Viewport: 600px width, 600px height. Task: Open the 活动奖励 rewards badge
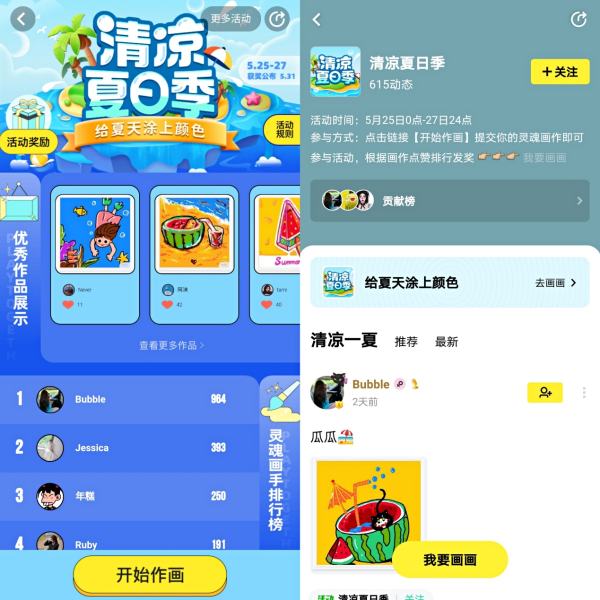[x=27, y=141]
